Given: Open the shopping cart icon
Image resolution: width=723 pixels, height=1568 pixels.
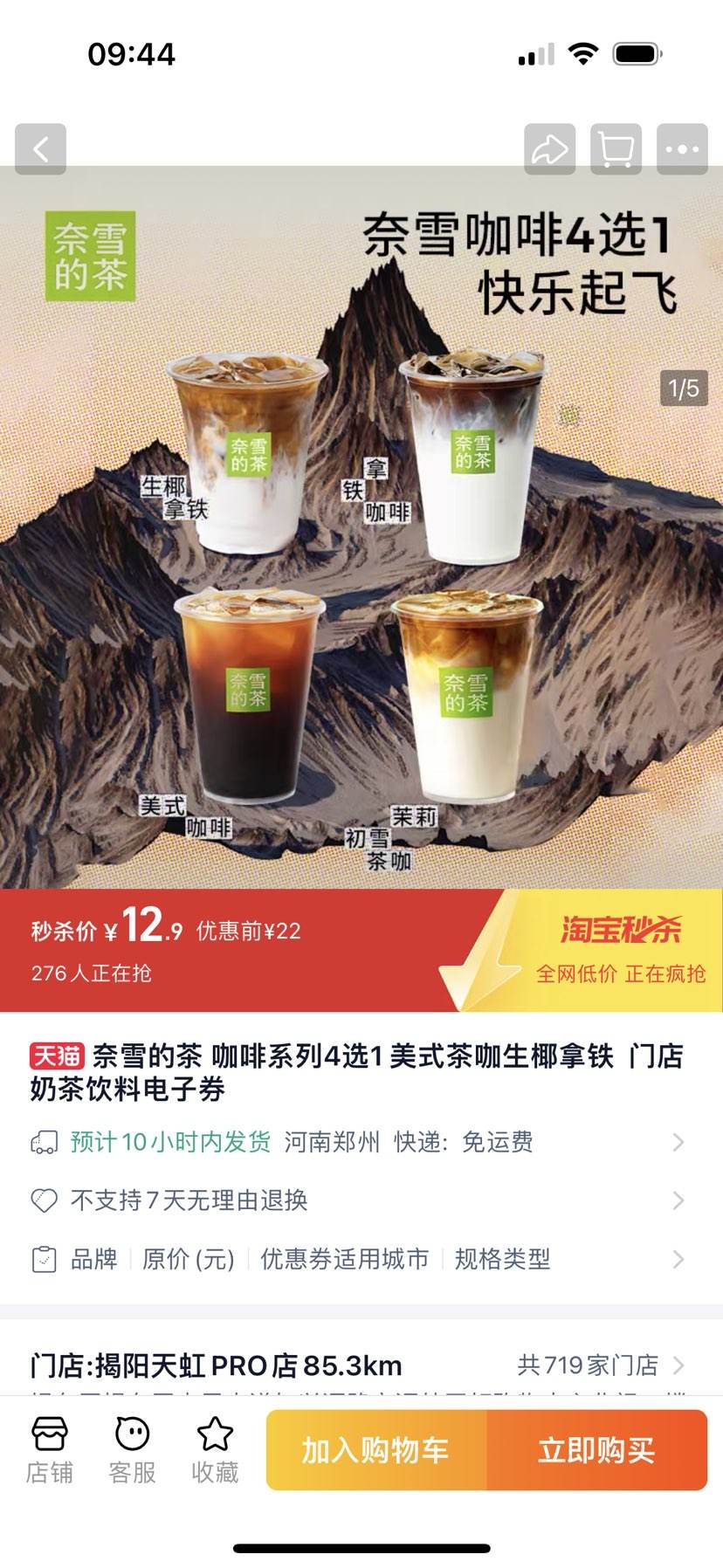Looking at the screenshot, I should [616, 149].
